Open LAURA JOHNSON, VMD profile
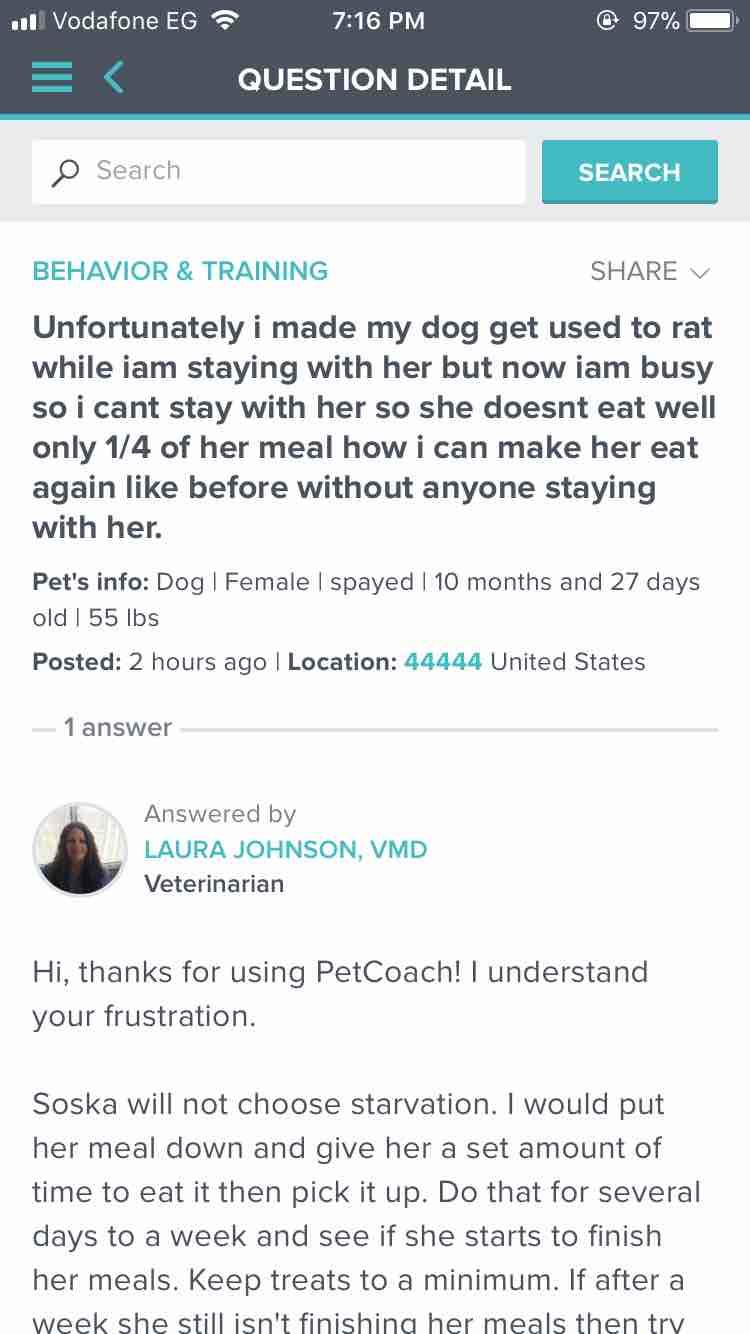Viewport: 750px width, 1334px height. (x=285, y=849)
